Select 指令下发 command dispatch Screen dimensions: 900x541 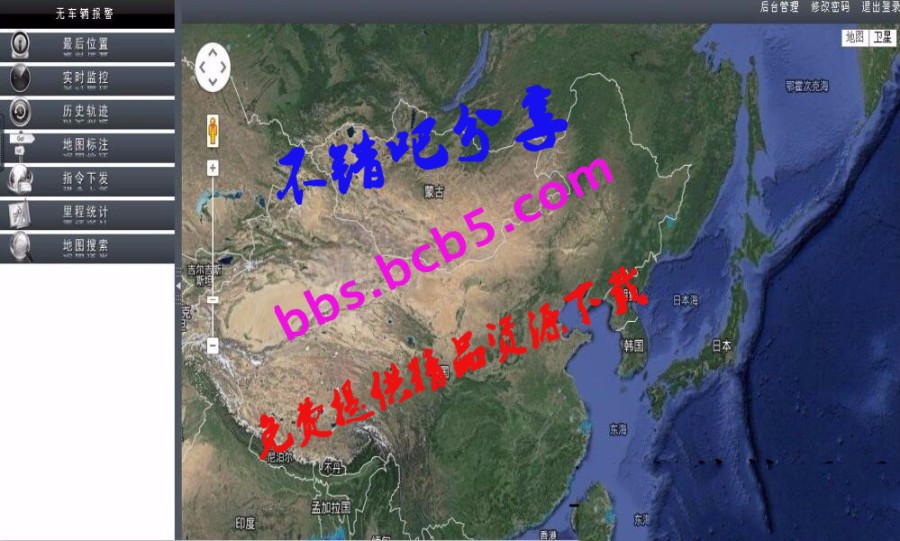click(86, 179)
